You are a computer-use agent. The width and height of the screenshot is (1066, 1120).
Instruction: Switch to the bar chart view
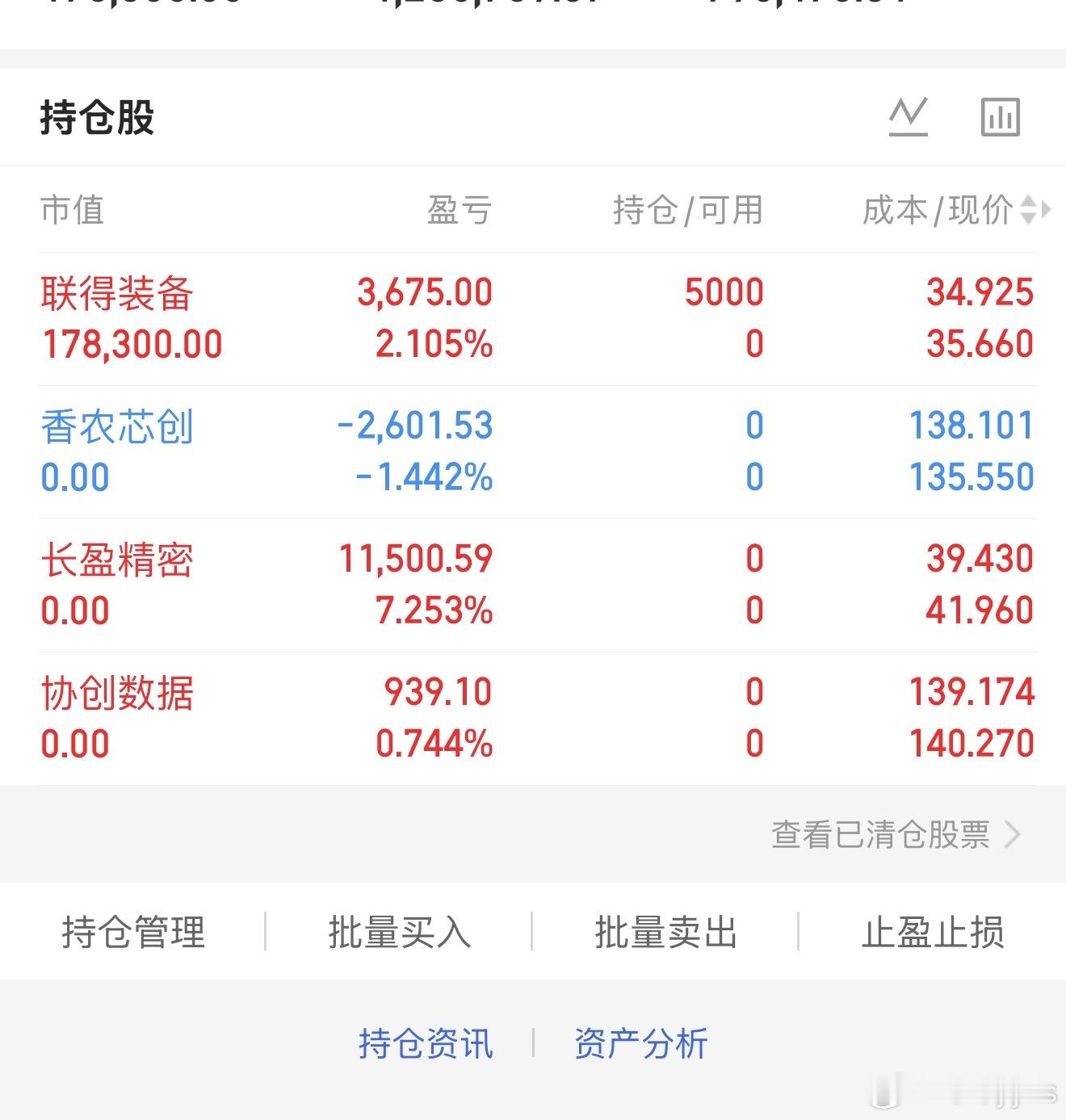999,116
